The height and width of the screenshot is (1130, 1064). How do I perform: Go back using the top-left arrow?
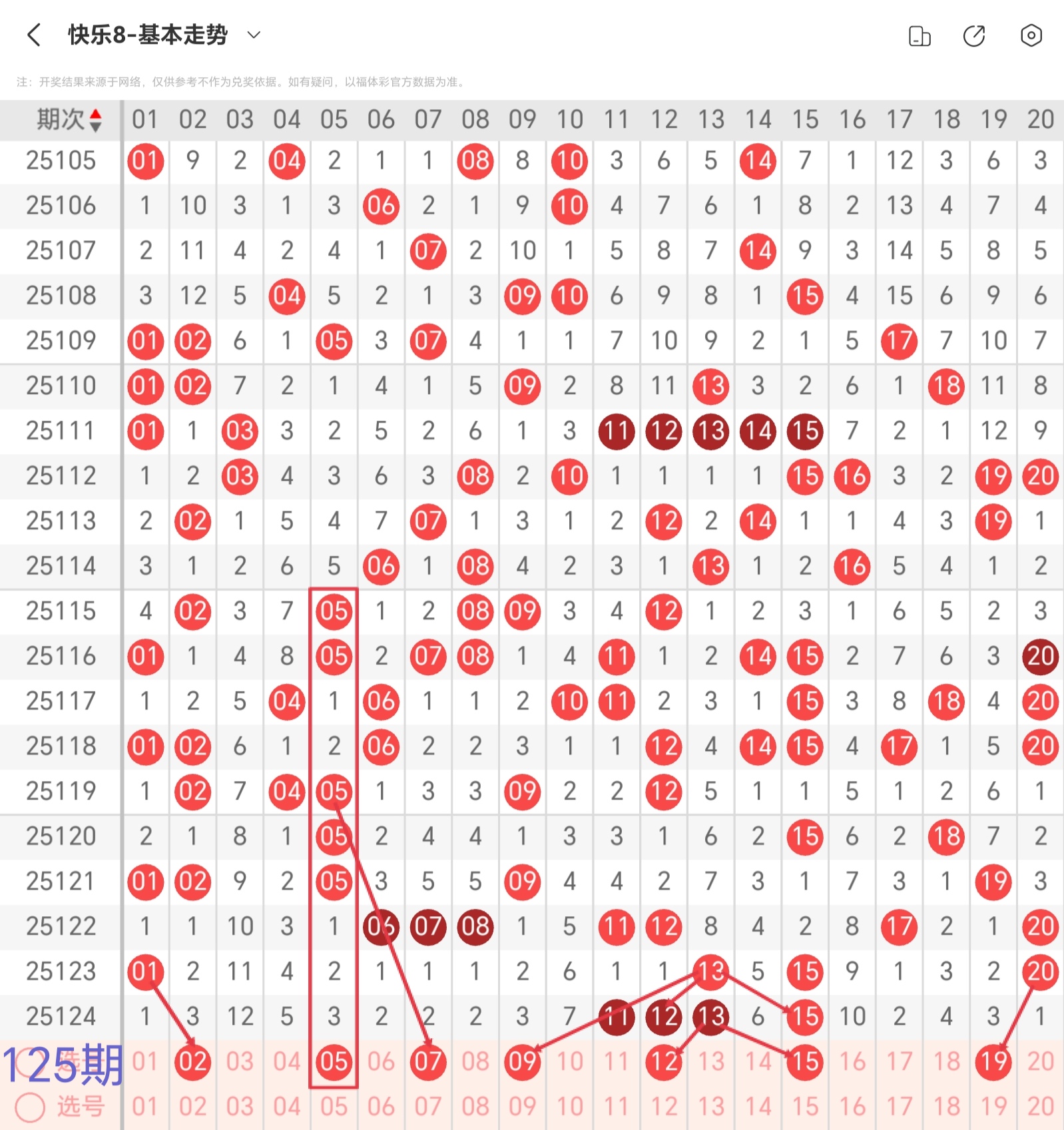point(33,35)
